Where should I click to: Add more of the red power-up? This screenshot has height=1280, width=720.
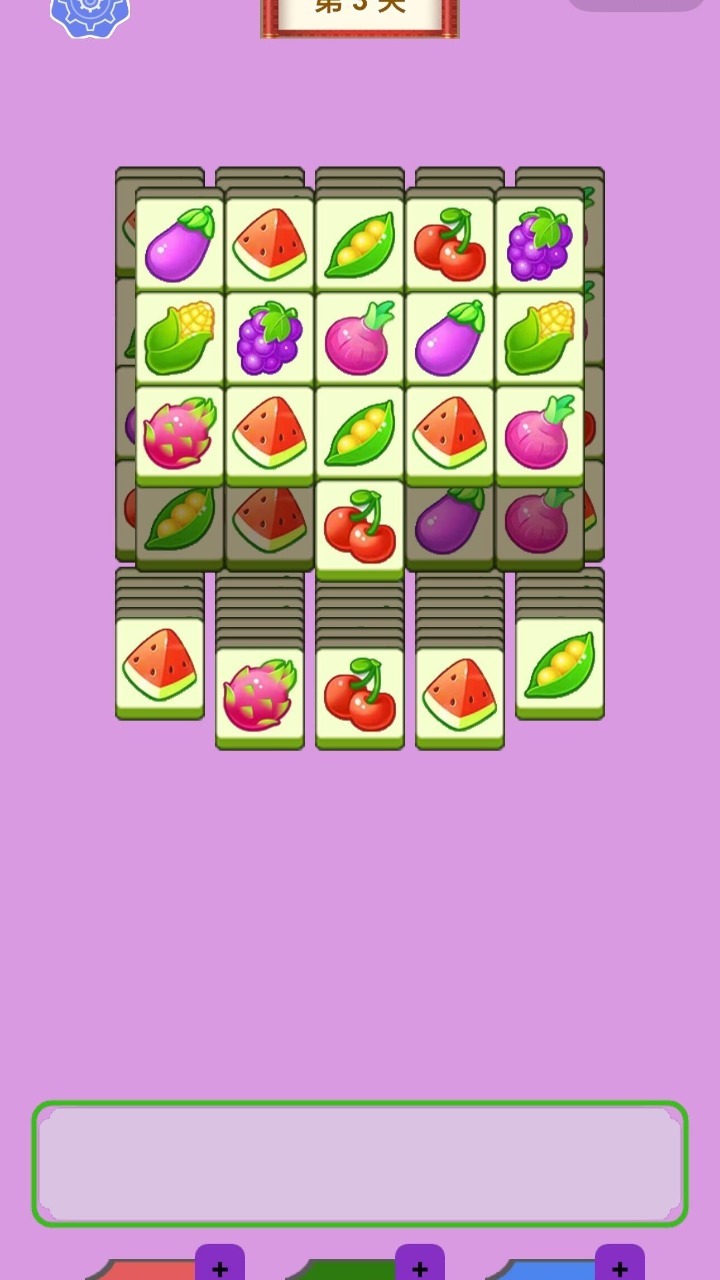[x=220, y=1265]
